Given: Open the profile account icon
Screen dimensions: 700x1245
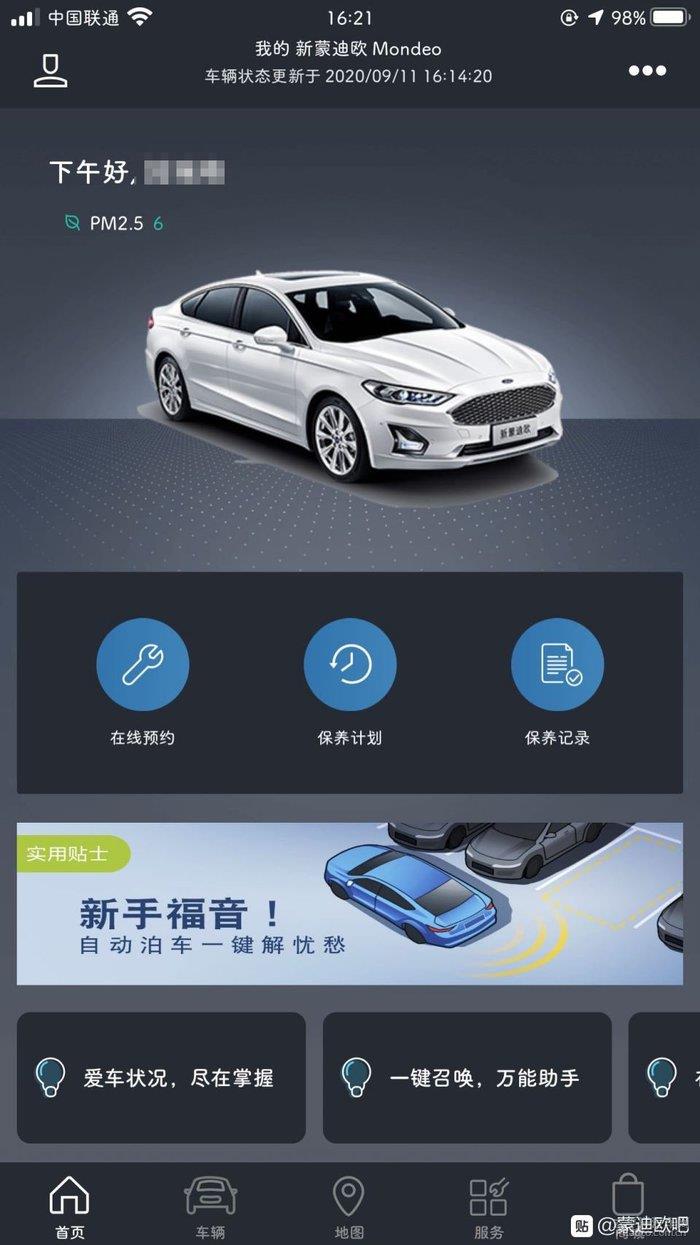Looking at the screenshot, I should [51, 69].
